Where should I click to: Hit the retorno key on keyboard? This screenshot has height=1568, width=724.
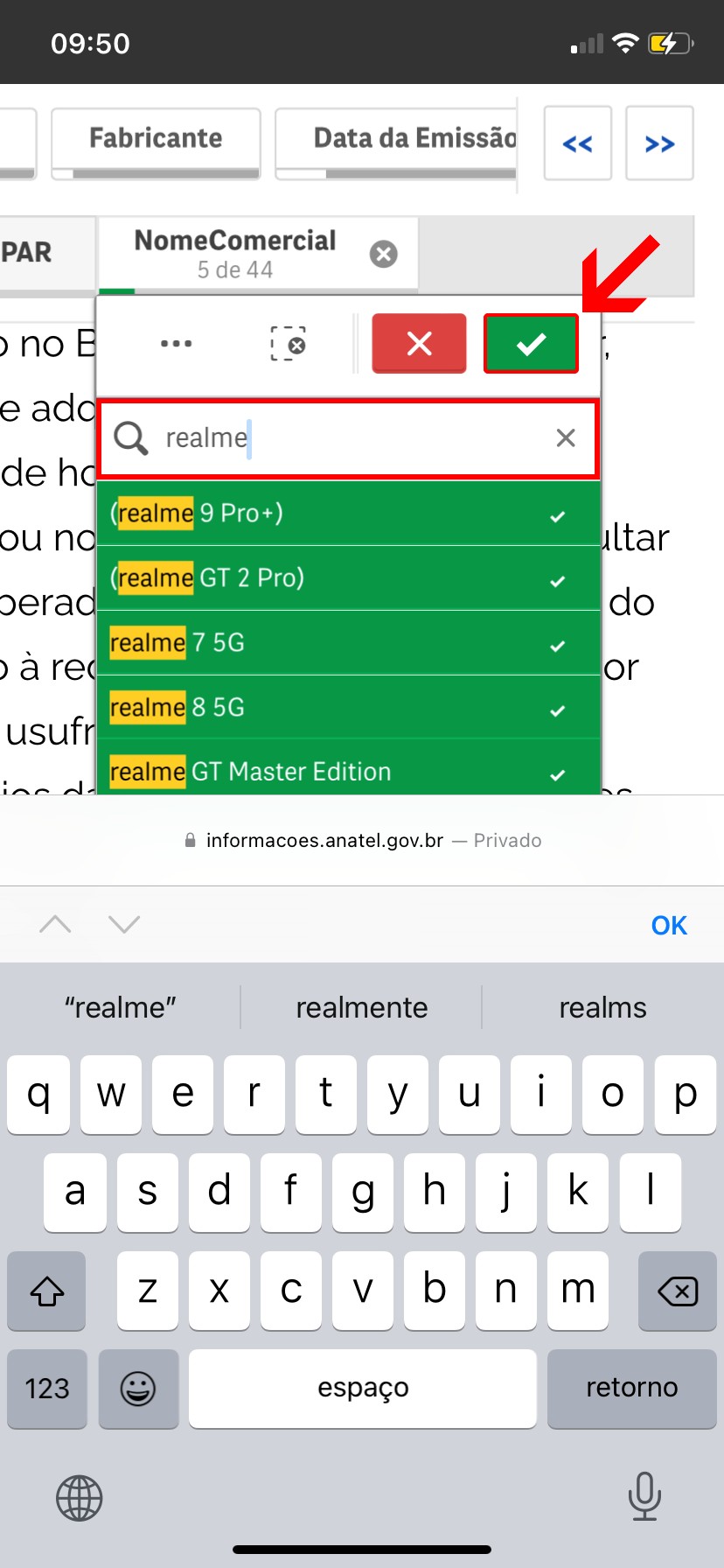click(631, 1388)
